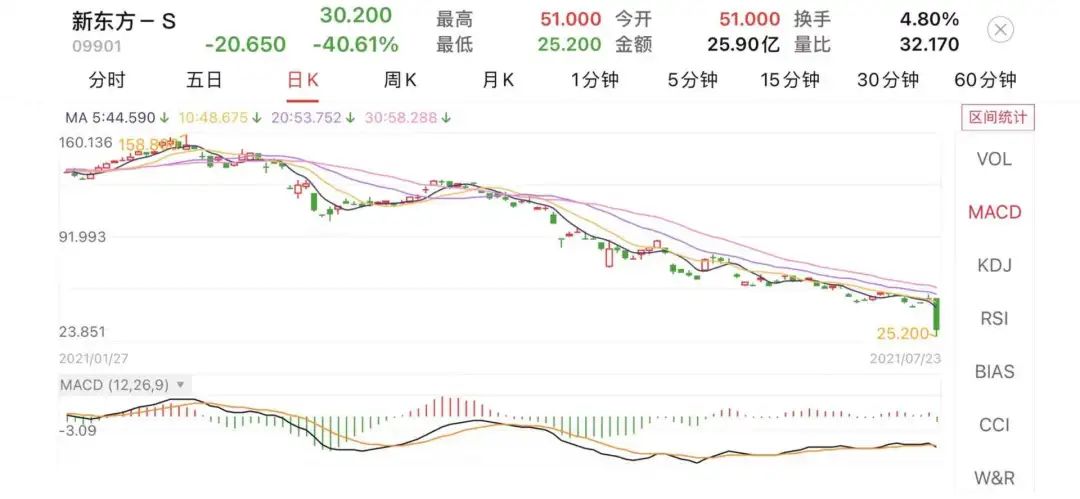1080x499 pixels.
Task: Select the BIAS indicator
Action: click(995, 371)
